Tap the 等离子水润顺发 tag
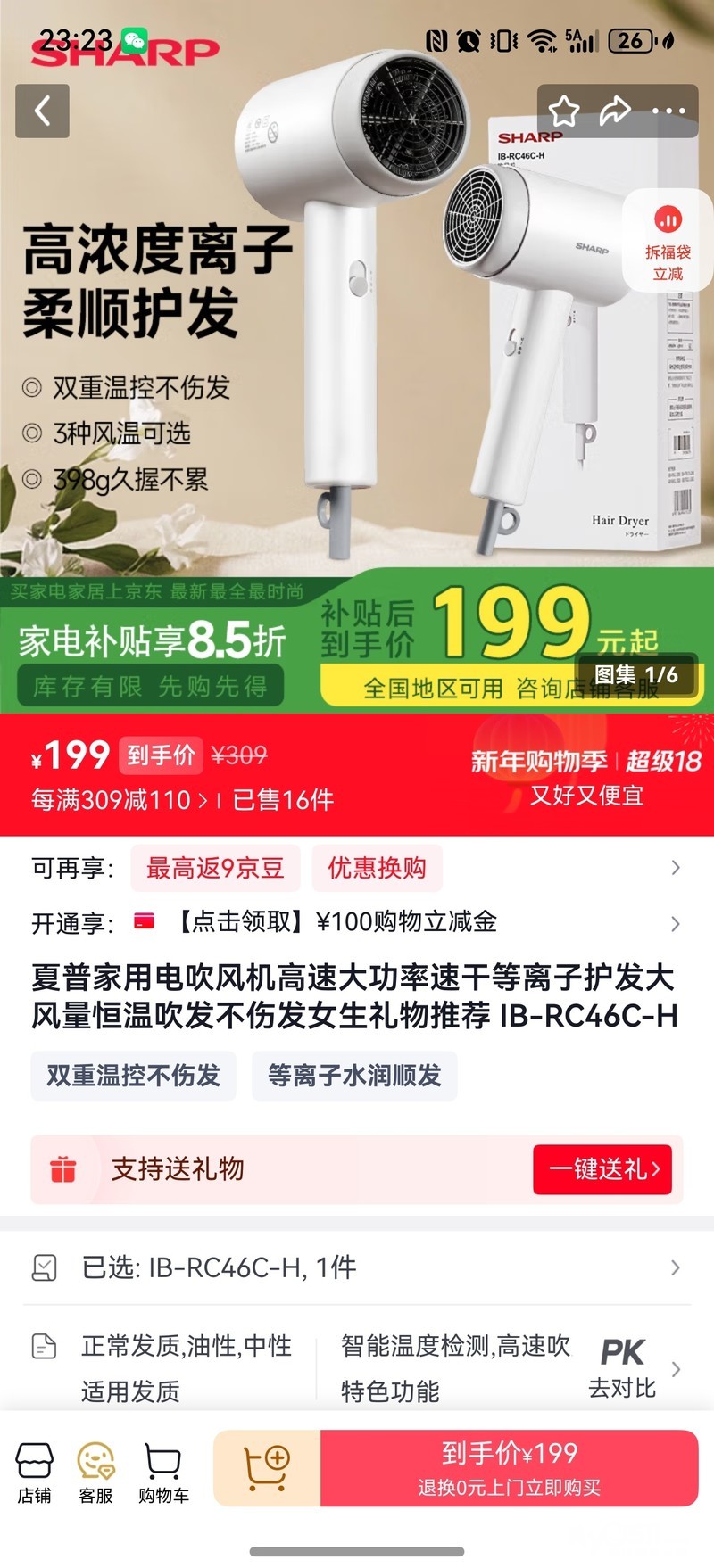This screenshot has width=714, height=1568. tap(354, 1075)
